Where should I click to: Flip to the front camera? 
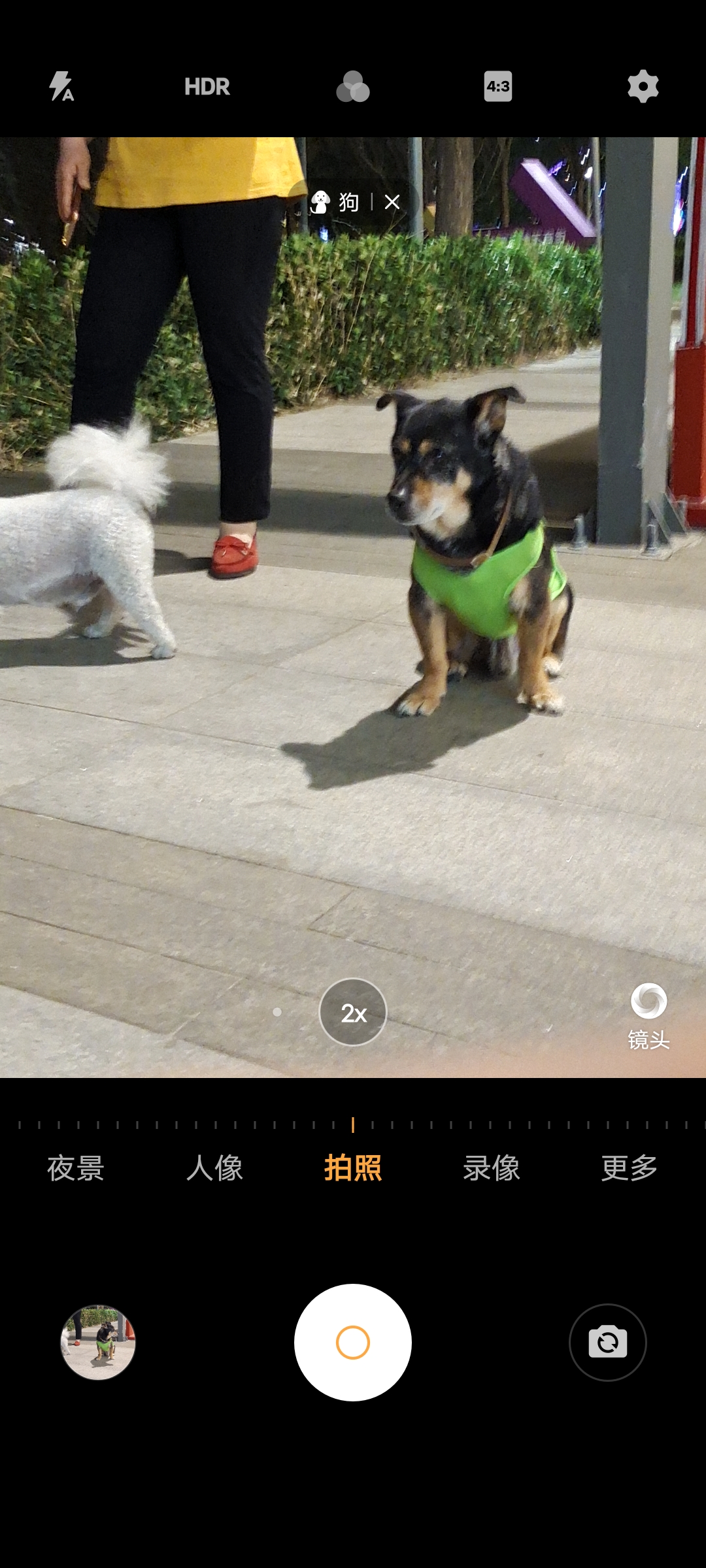[x=608, y=1343]
